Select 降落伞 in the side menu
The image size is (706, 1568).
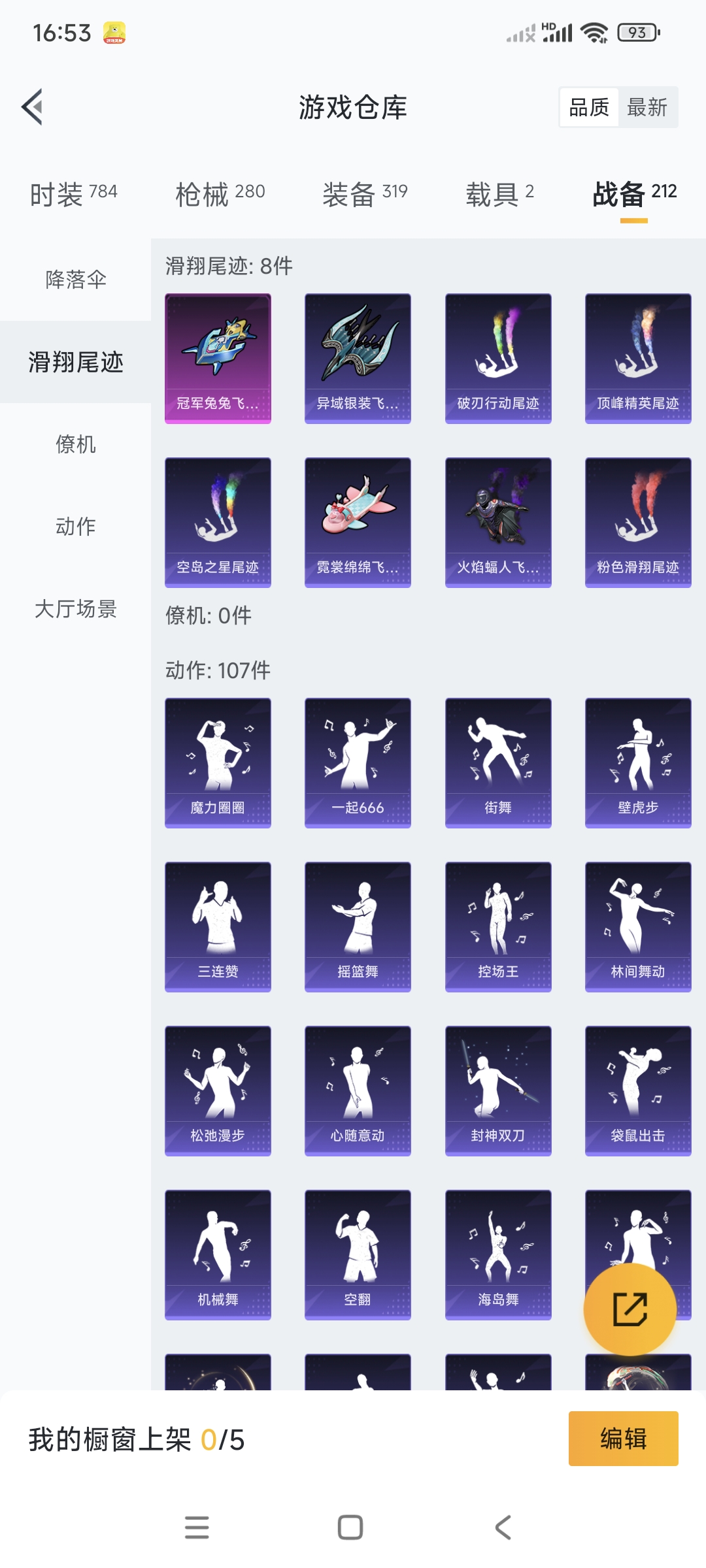76,280
